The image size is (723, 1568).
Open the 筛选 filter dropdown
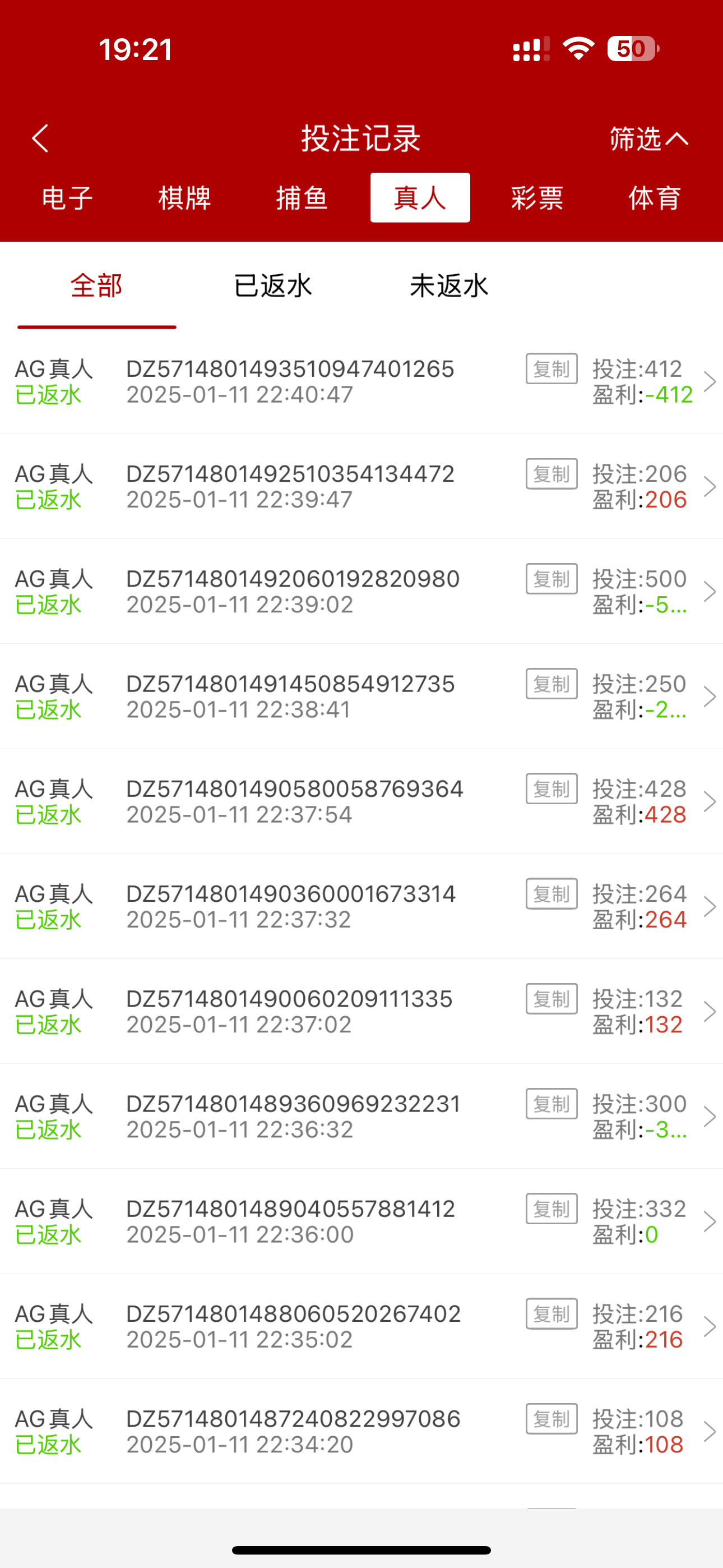(x=648, y=138)
